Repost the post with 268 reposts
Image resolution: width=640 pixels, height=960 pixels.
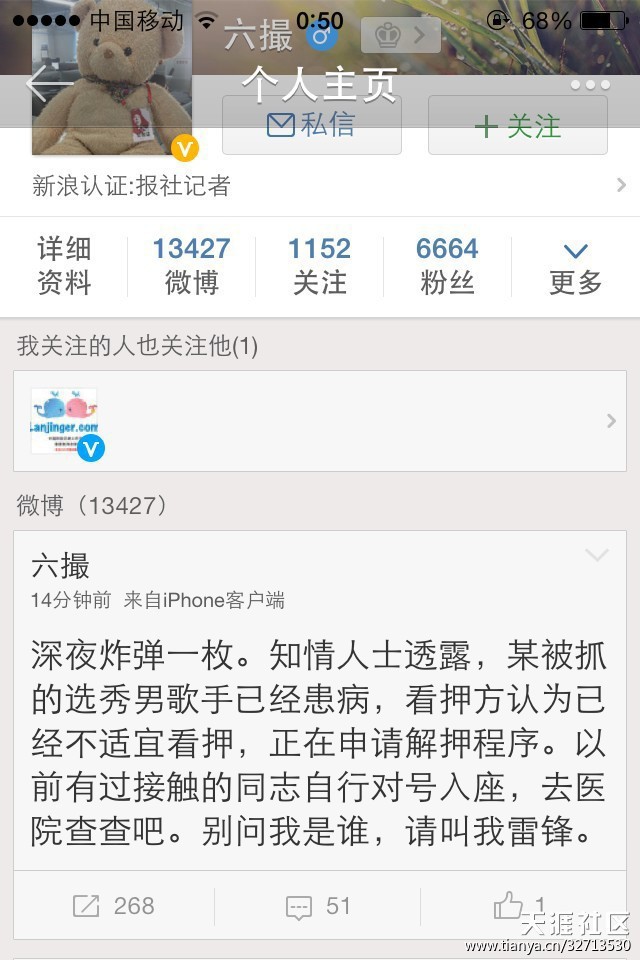point(114,906)
